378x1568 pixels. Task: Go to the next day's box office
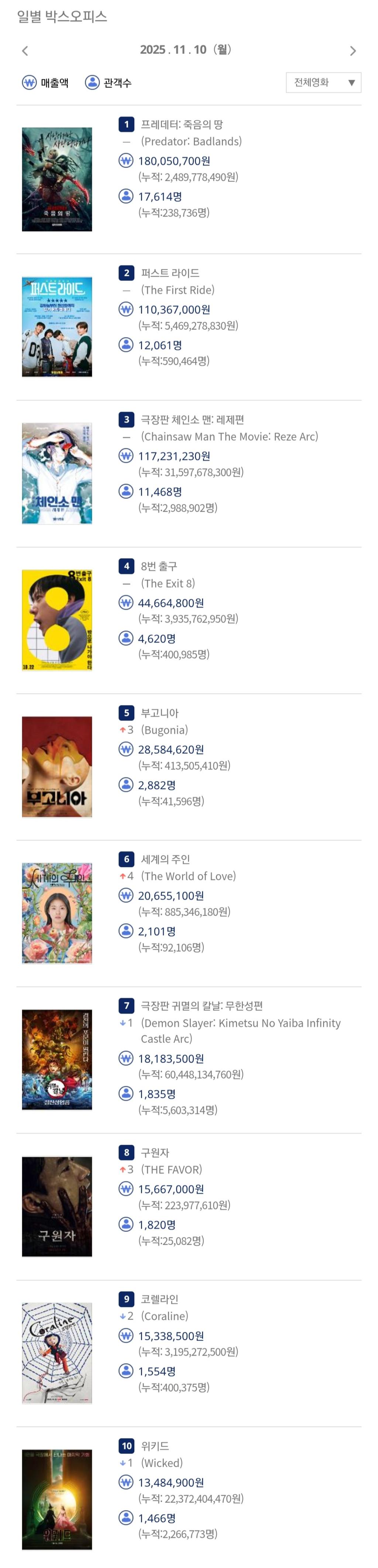pyautogui.click(x=353, y=51)
